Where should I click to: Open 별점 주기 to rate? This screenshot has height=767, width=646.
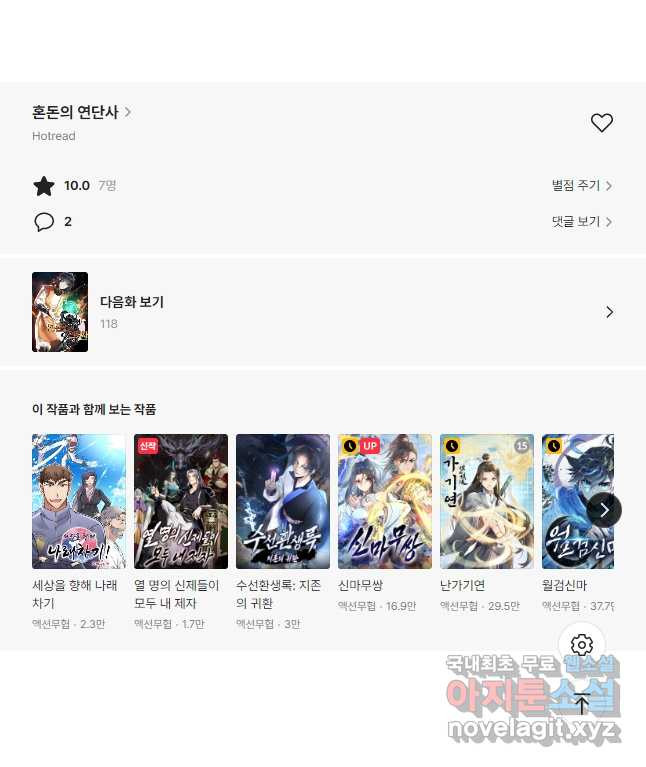pyautogui.click(x=581, y=186)
